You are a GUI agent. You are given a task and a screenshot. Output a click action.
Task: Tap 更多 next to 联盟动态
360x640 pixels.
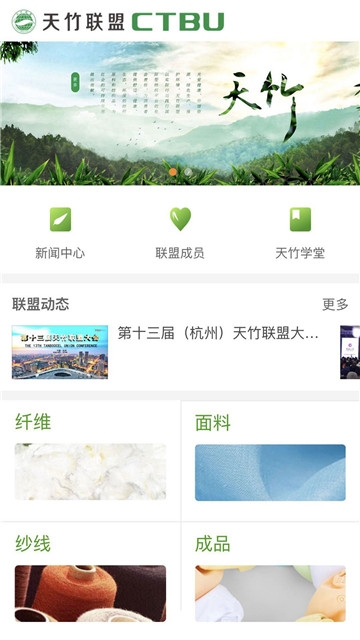(x=335, y=304)
